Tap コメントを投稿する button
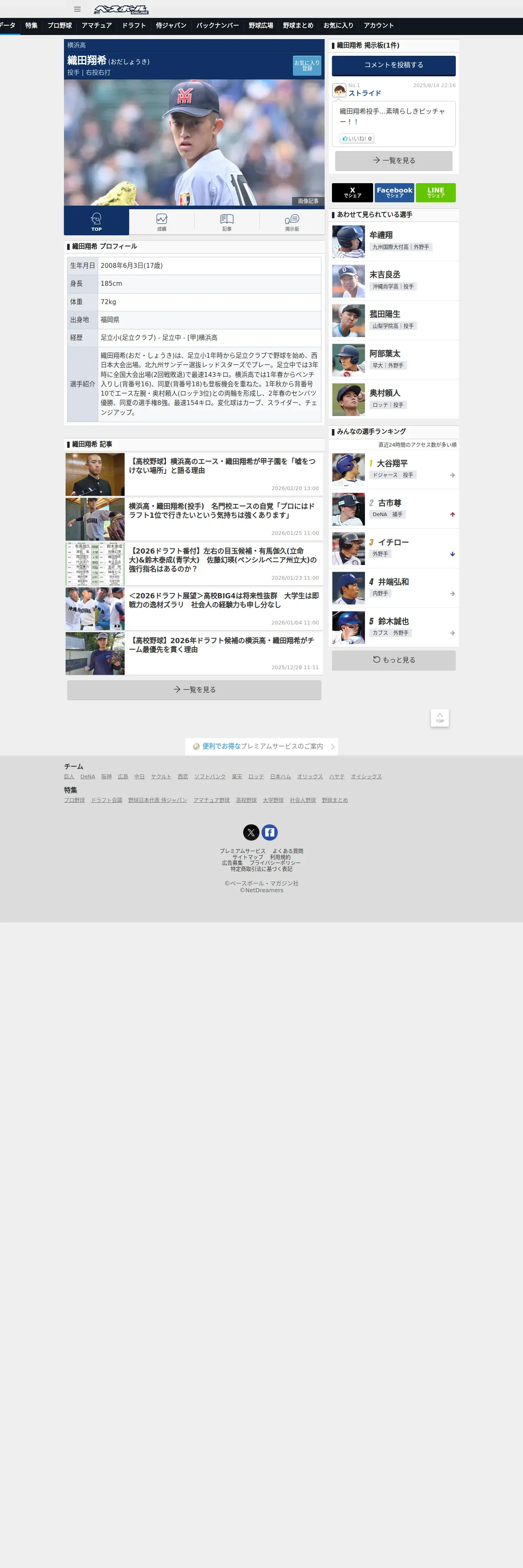 394,65
